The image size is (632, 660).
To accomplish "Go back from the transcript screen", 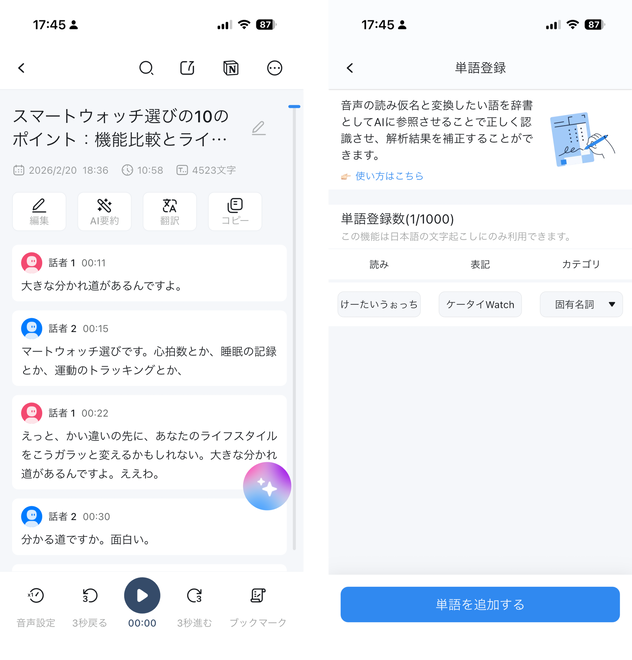I will pyautogui.click(x=21, y=68).
